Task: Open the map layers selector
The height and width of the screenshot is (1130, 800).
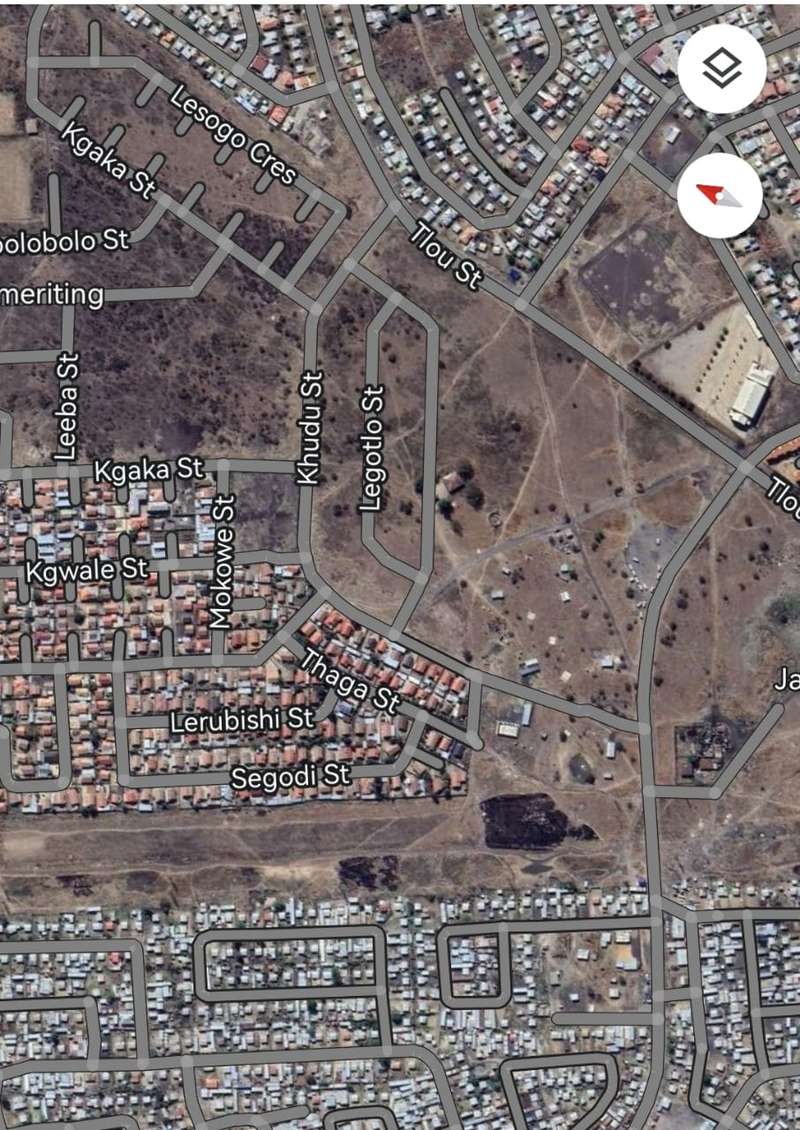Action: point(721,68)
